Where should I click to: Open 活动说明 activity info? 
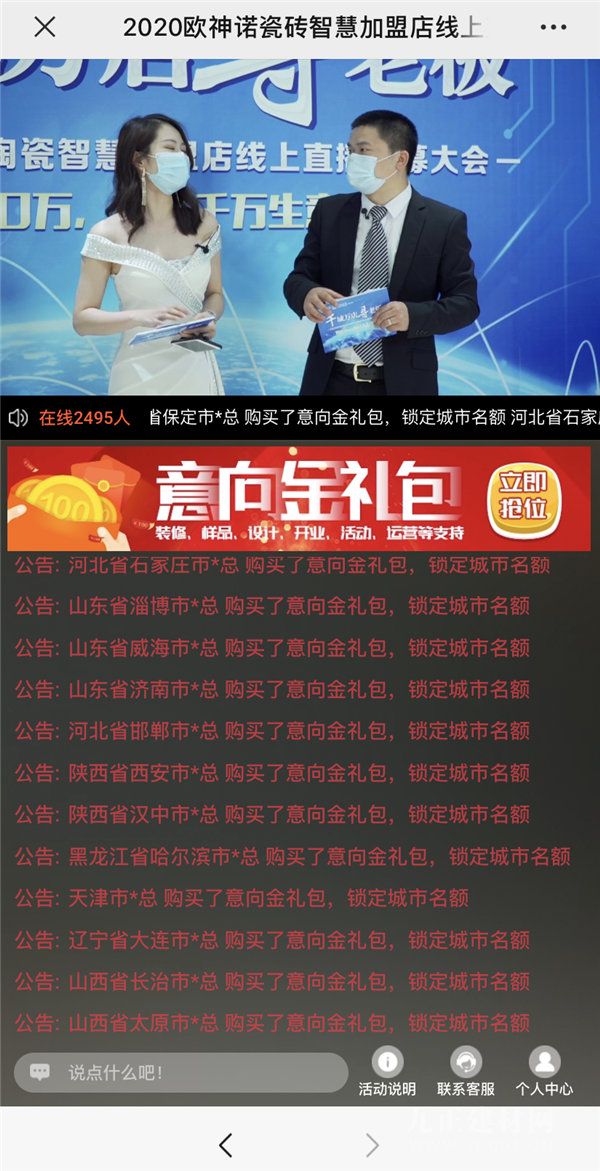click(x=387, y=1071)
